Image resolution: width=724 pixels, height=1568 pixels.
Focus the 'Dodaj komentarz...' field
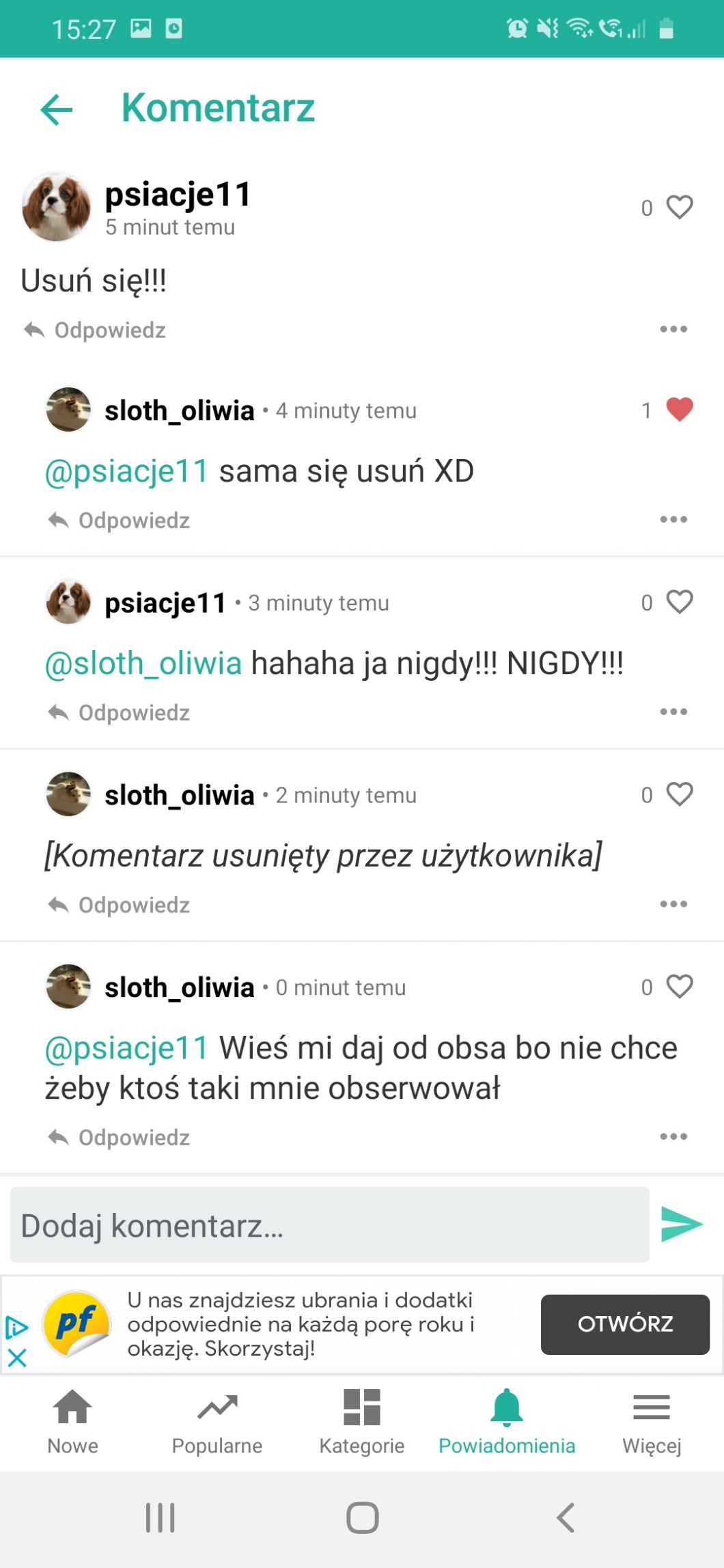click(329, 1225)
